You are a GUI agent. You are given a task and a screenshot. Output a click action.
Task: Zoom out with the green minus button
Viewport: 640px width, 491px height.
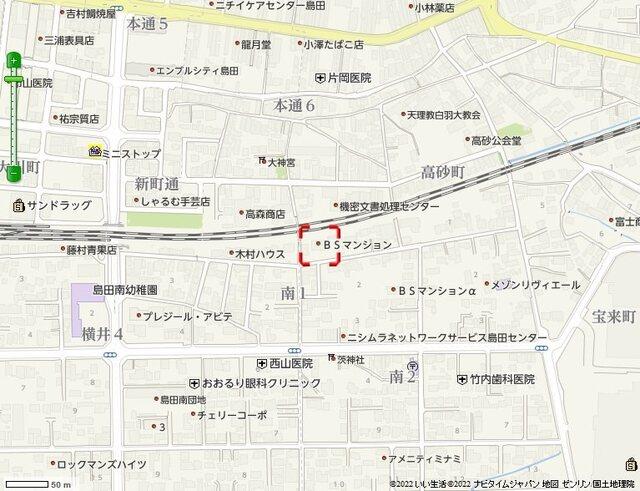pyautogui.click(x=13, y=172)
